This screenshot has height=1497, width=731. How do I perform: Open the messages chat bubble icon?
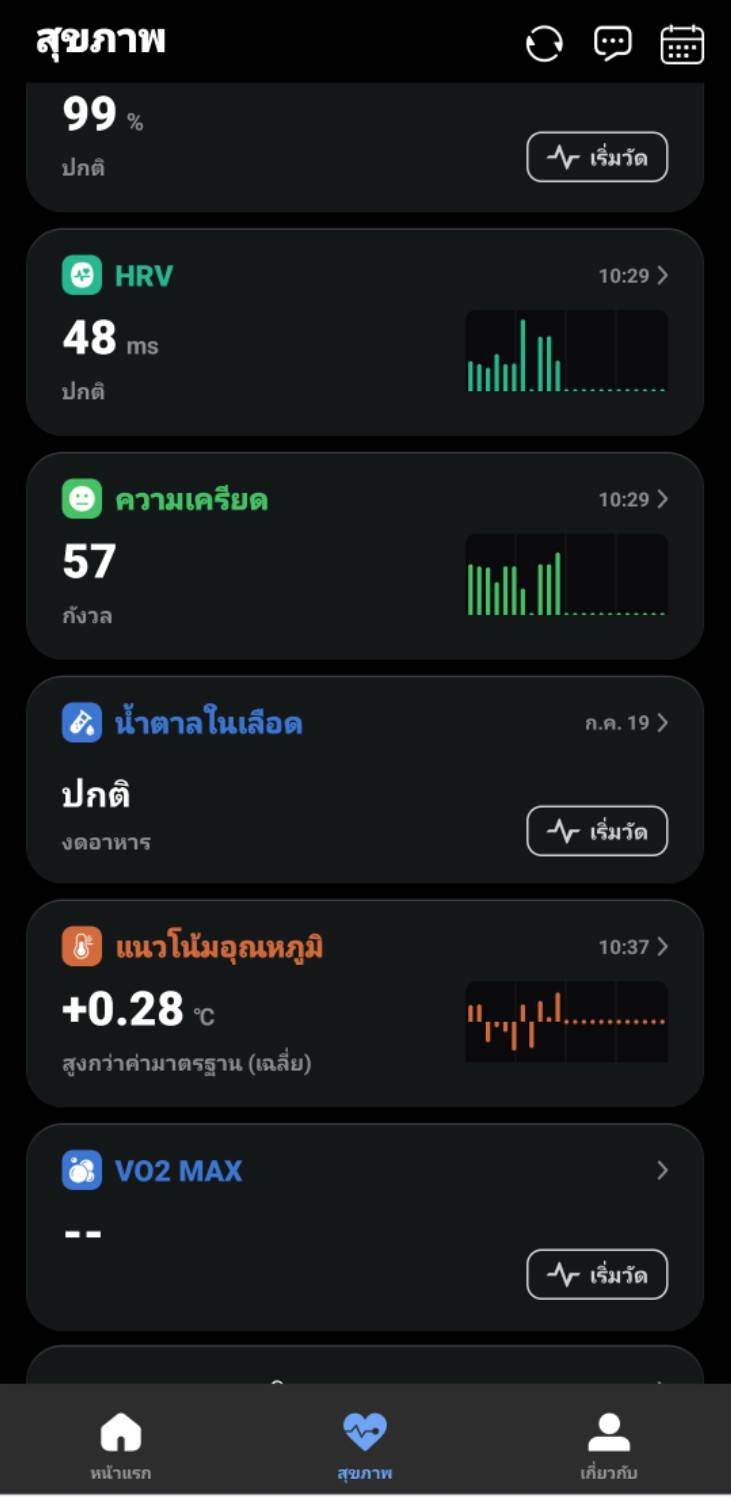(613, 44)
